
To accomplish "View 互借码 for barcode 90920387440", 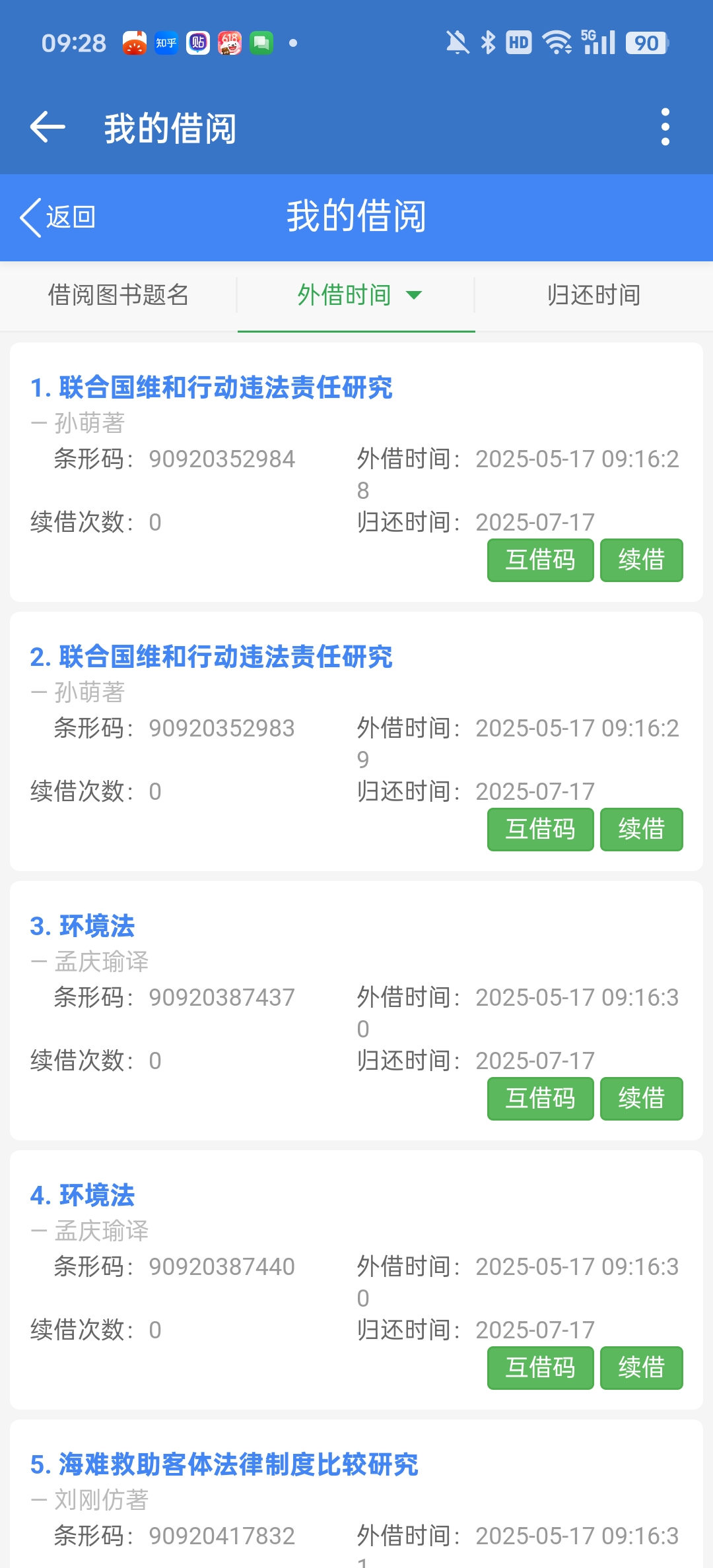I will [x=540, y=1368].
